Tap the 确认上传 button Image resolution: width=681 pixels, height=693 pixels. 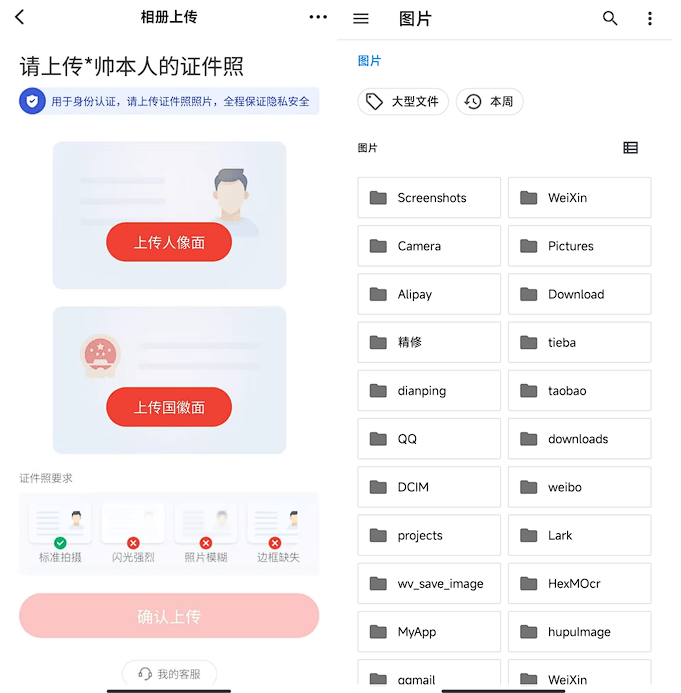(169, 616)
